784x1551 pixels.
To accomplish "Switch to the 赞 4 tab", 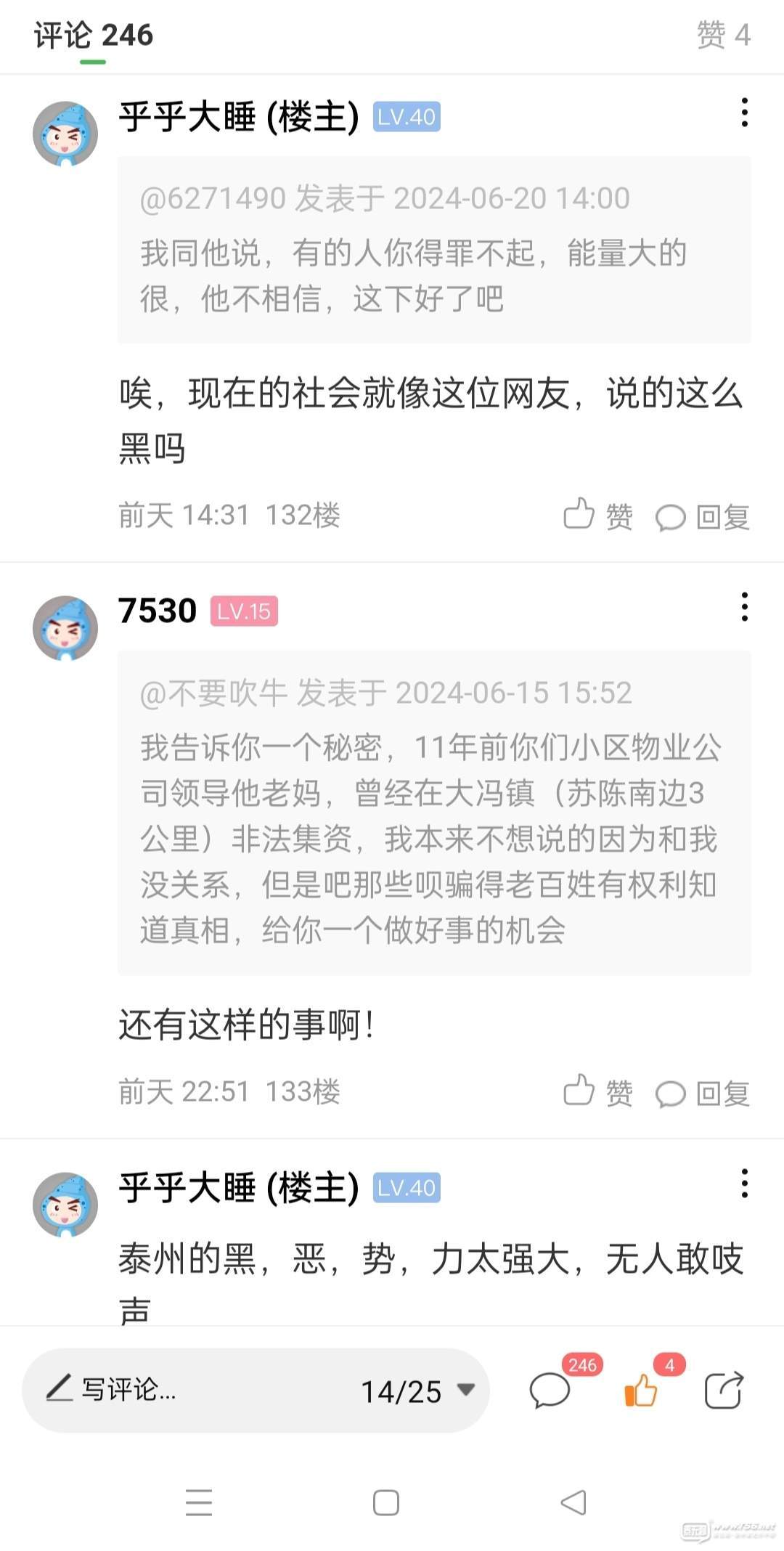I will click(723, 35).
